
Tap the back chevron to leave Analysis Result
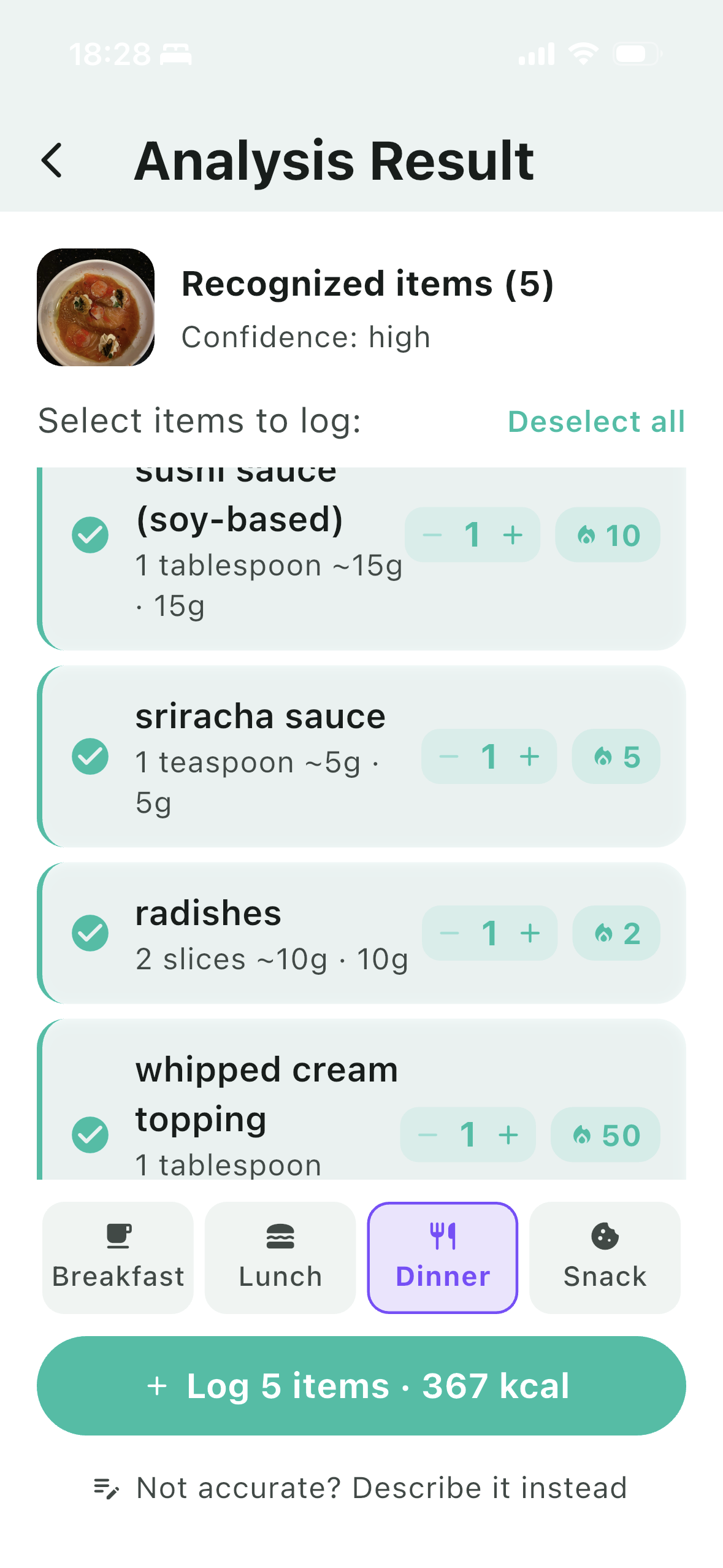tap(52, 161)
